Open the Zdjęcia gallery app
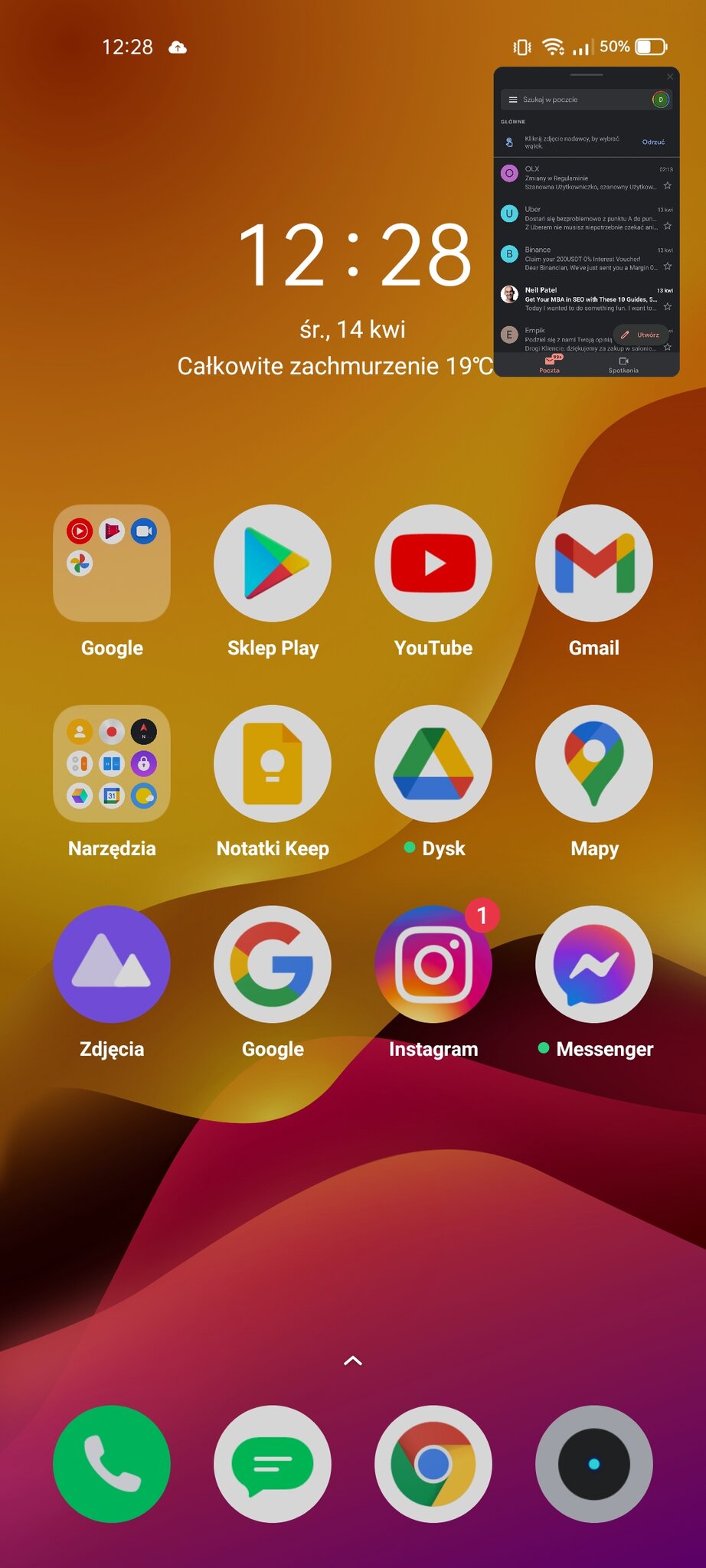Screen dimensions: 706x1568 tap(112, 965)
